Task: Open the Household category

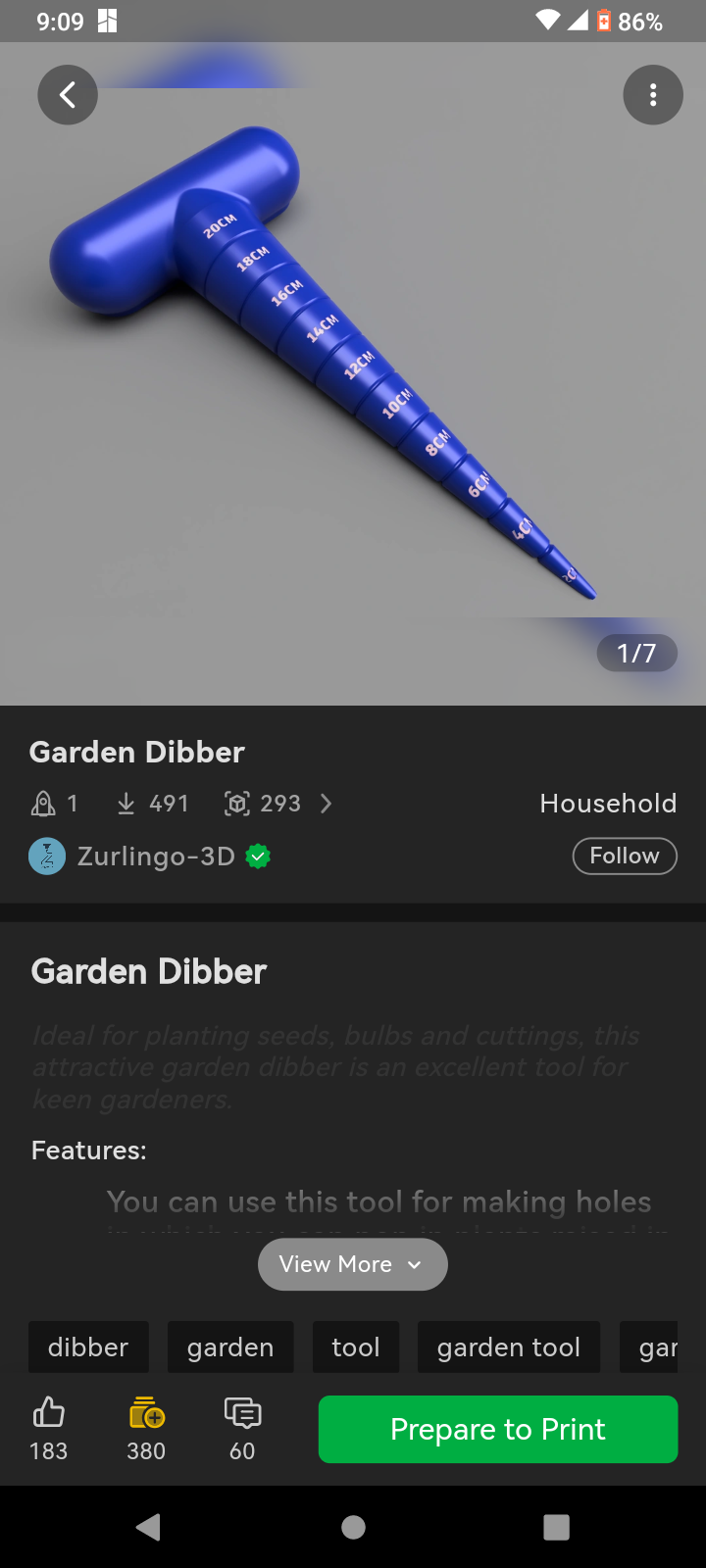Action: 608,804
